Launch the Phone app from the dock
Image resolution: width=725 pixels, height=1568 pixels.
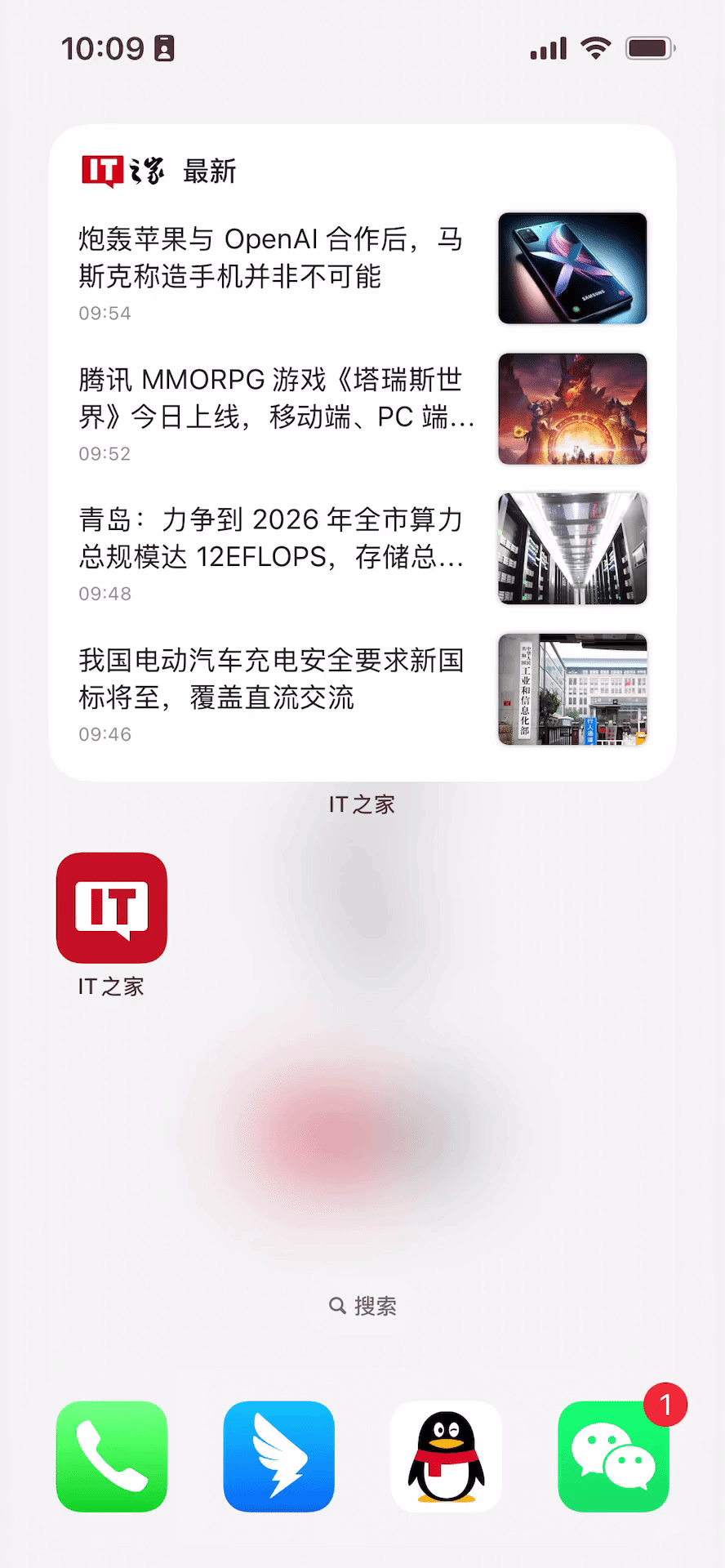pos(112,1457)
